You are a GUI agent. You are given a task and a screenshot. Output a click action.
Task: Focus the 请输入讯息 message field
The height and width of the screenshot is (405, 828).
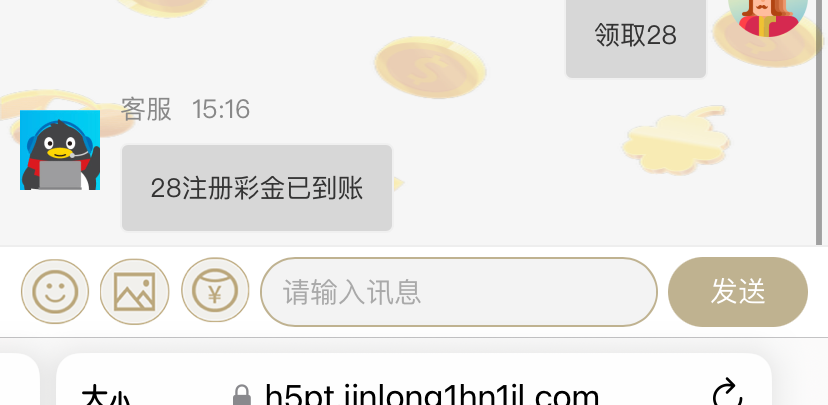pos(458,292)
